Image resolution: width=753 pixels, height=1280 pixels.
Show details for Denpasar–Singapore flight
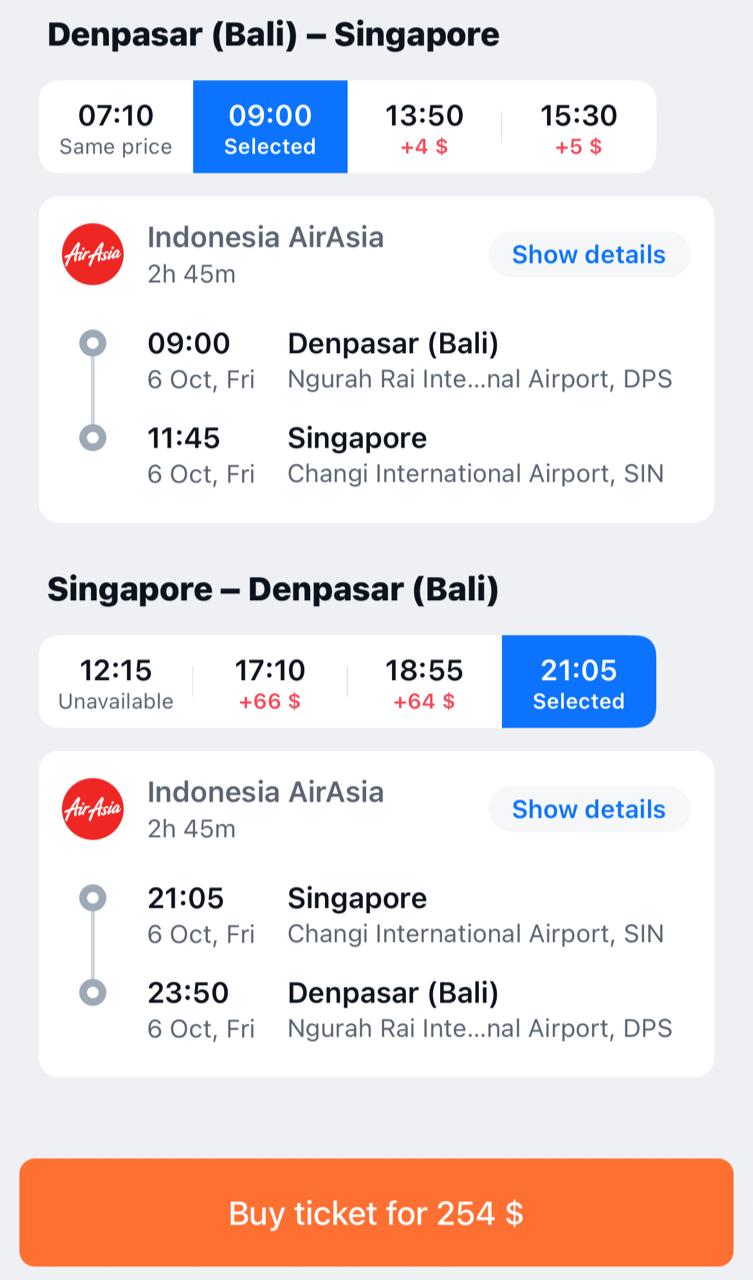[x=589, y=254]
